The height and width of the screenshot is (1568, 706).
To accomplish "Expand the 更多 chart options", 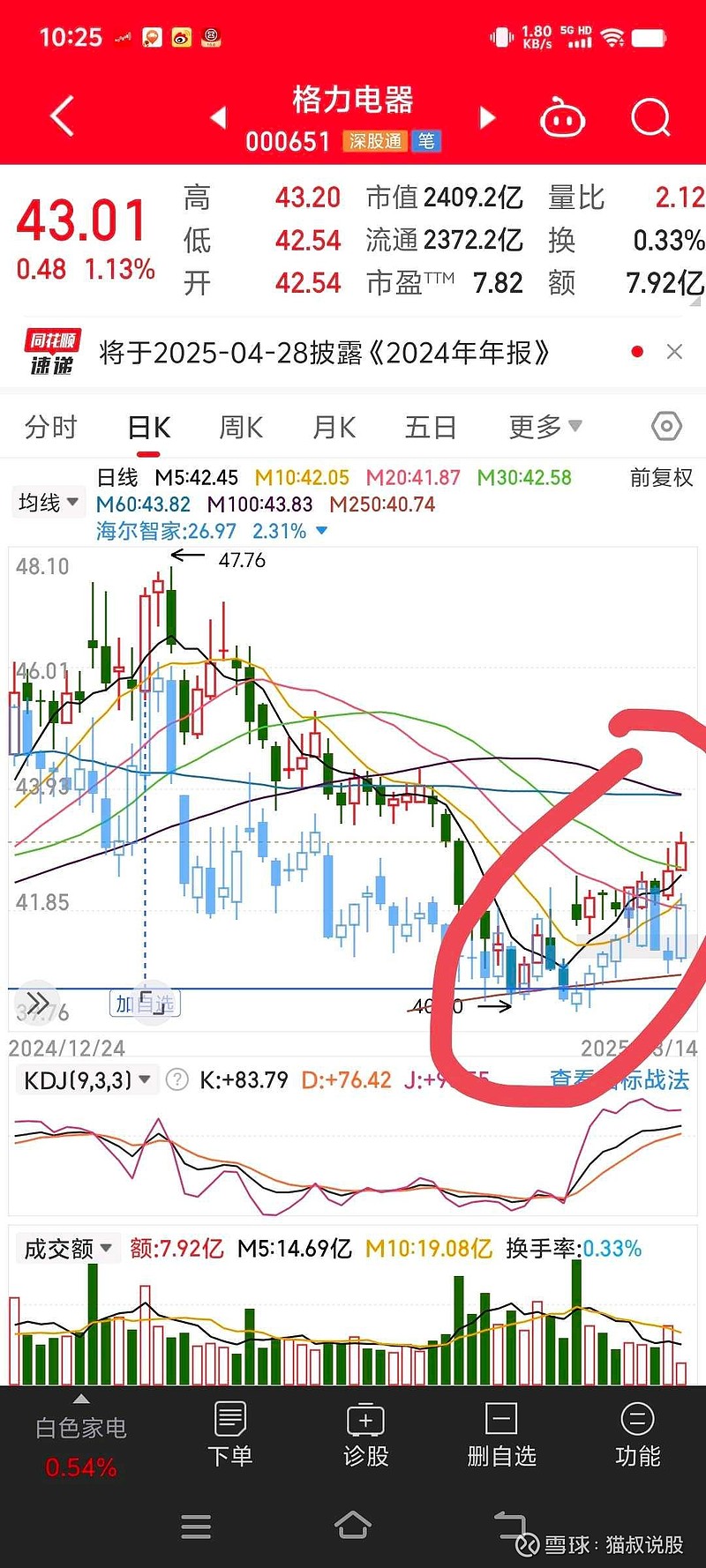I will (x=545, y=428).
